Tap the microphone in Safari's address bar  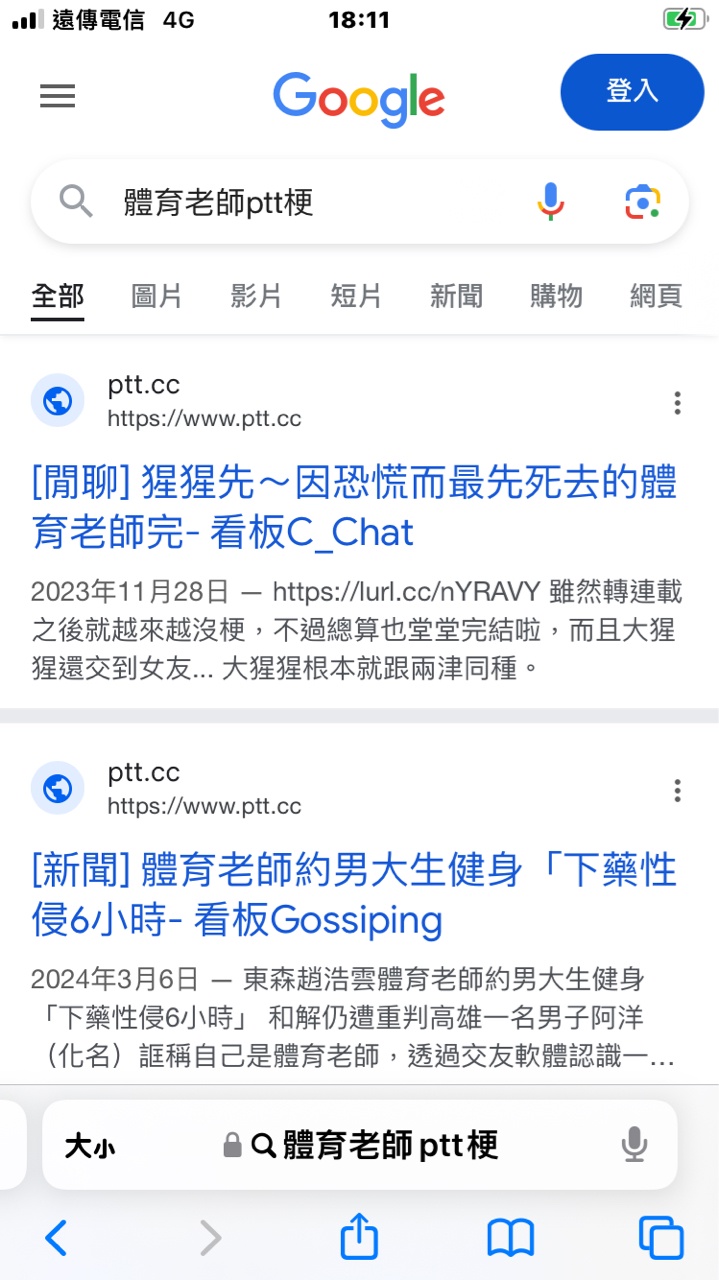(x=634, y=1145)
